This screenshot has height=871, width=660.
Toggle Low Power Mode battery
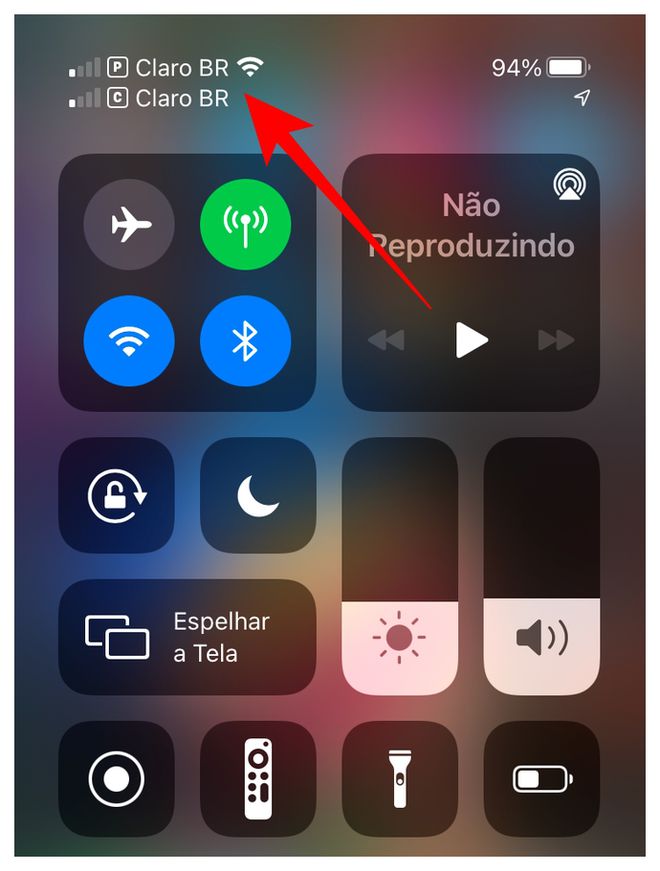[542, 778]
